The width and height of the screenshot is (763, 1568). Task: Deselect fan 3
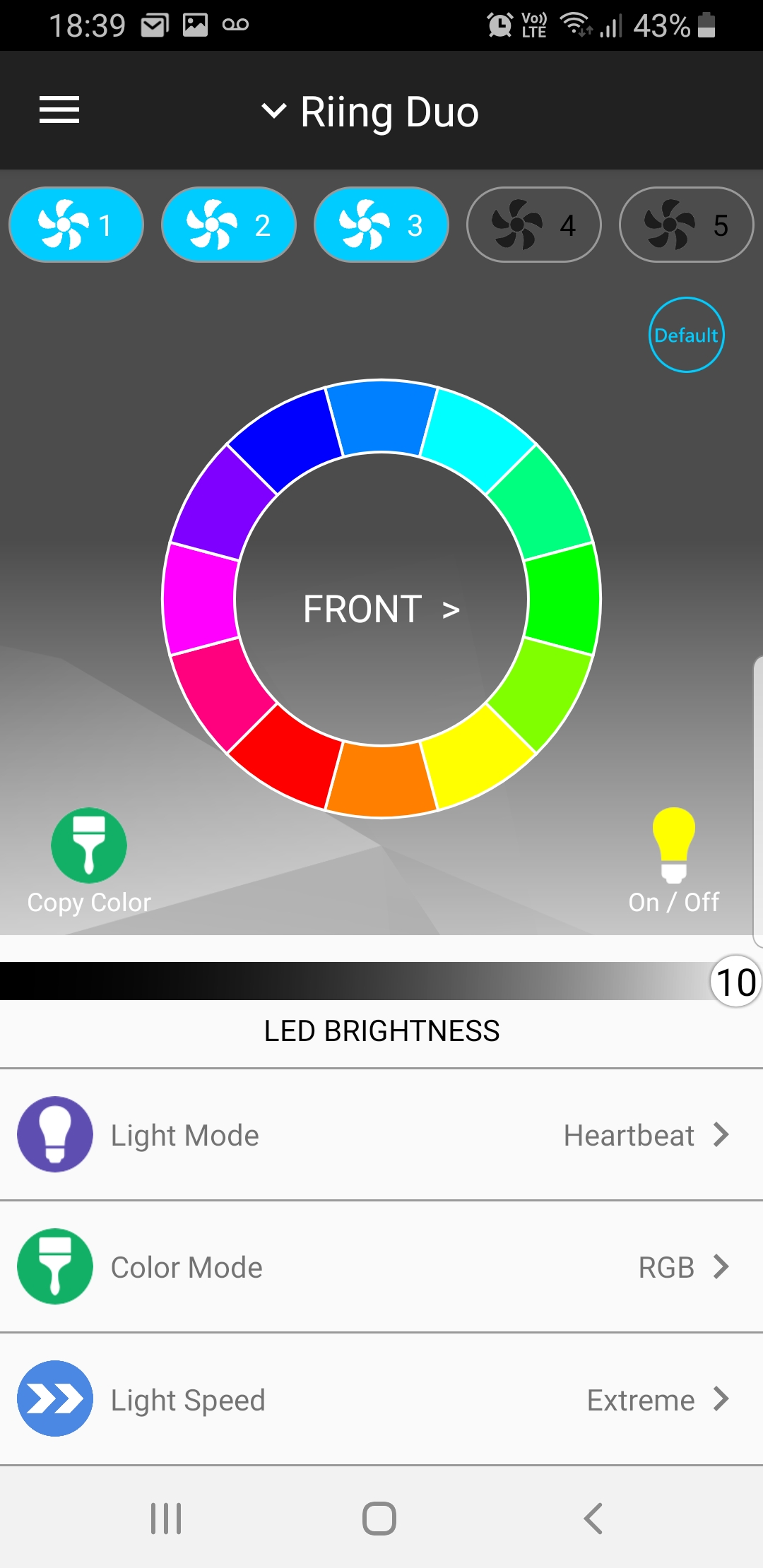[381, 225]
